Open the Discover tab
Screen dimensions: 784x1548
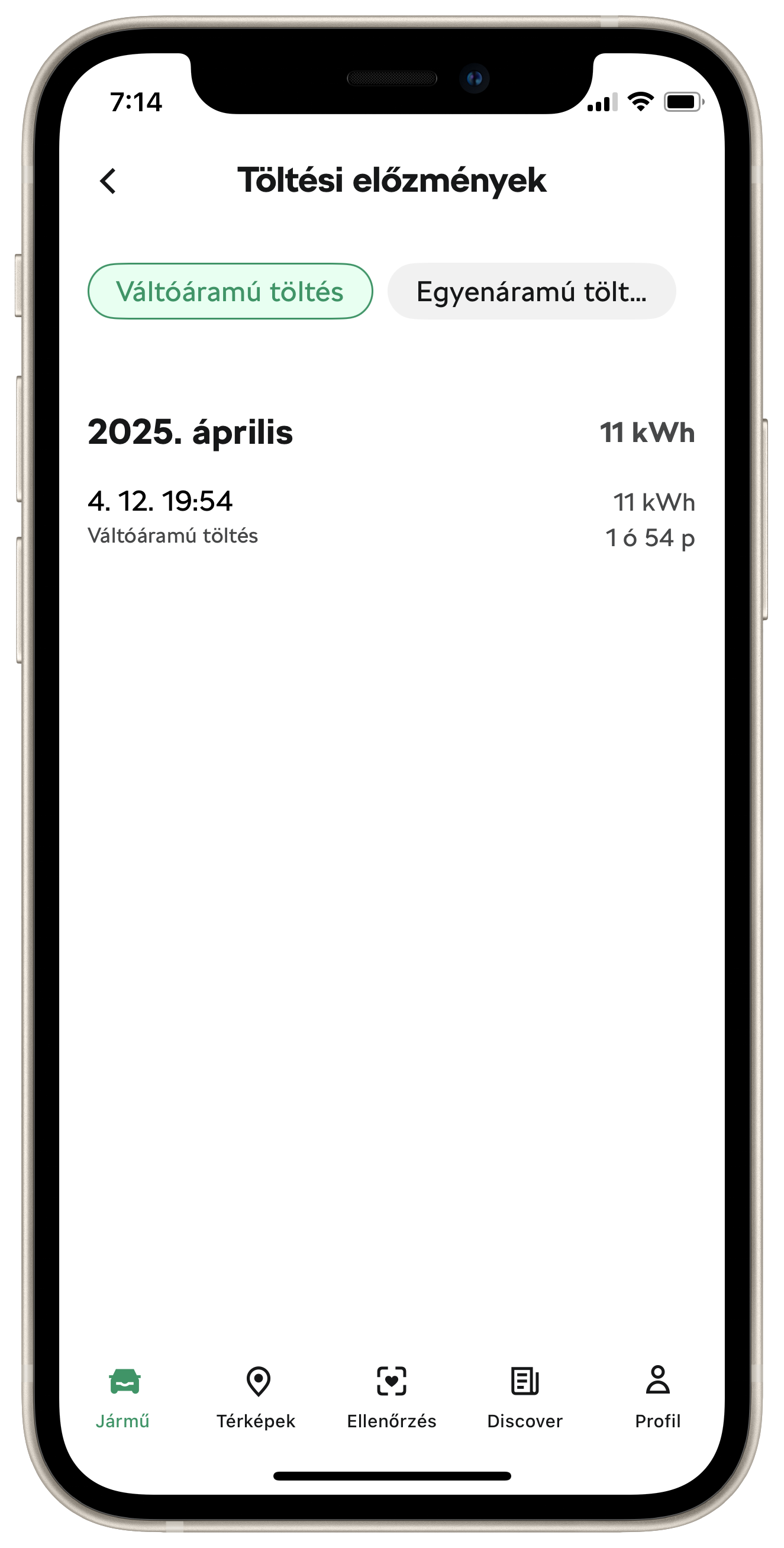525,1397
